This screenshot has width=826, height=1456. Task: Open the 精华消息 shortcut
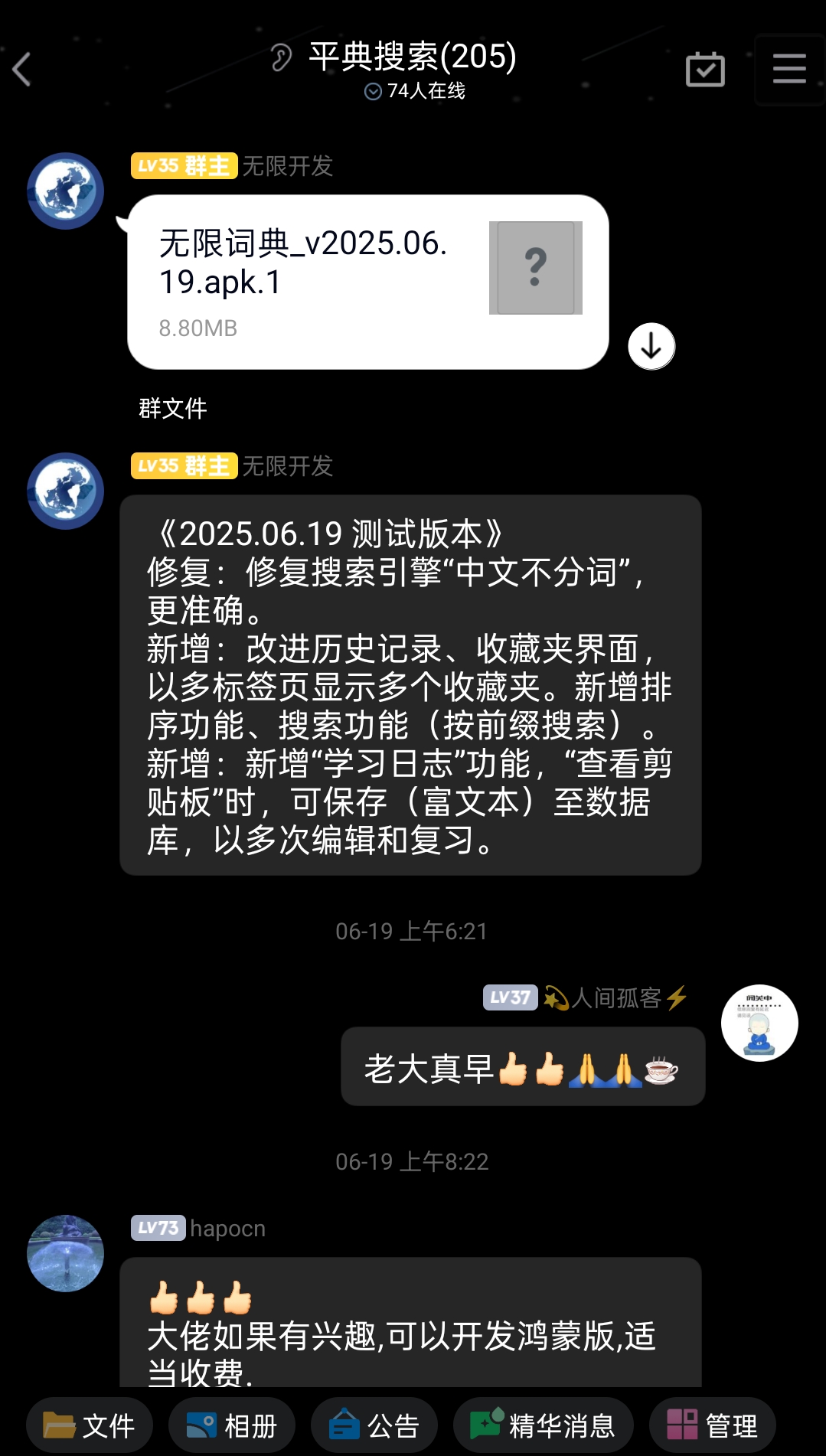[x=543, y=1425]
